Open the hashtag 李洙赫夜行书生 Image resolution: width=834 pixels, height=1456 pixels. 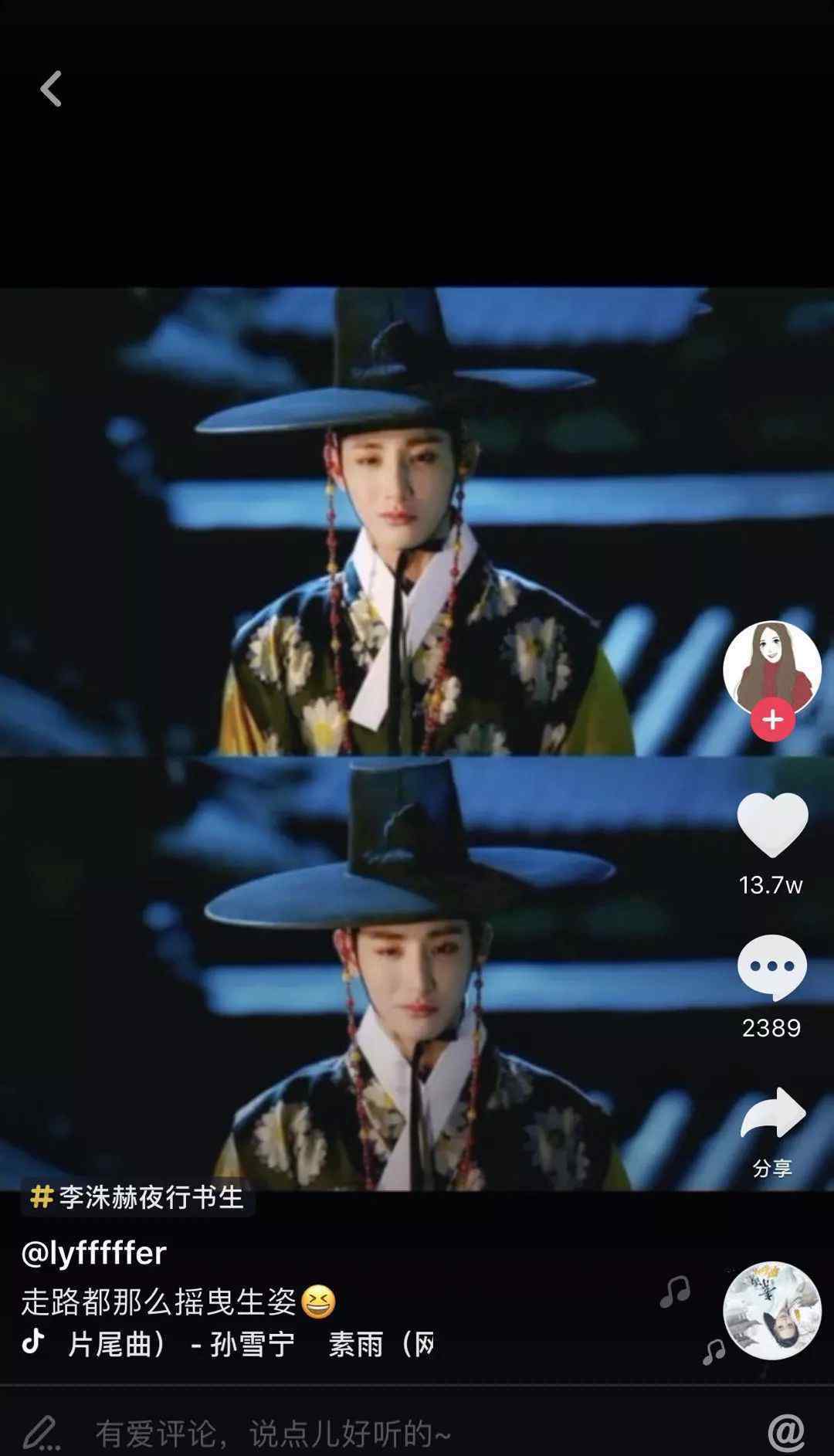pyautogui.click(x=137, y=1197)
